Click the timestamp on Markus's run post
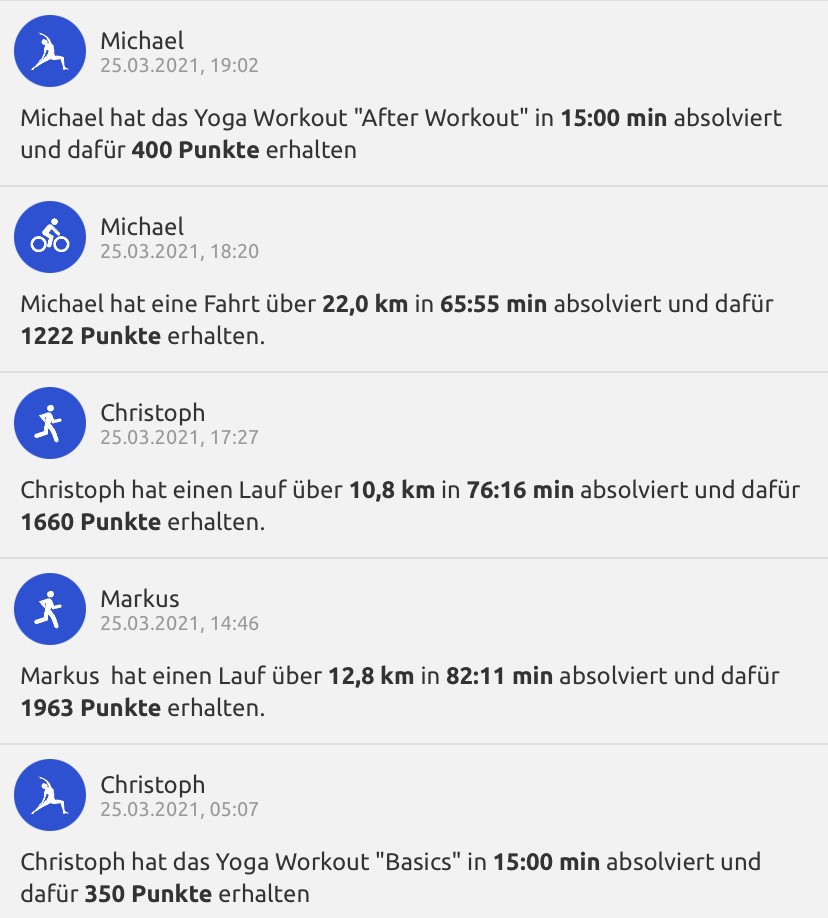Image resolution: width=828 pixels, height=918 pixels. 178,624
